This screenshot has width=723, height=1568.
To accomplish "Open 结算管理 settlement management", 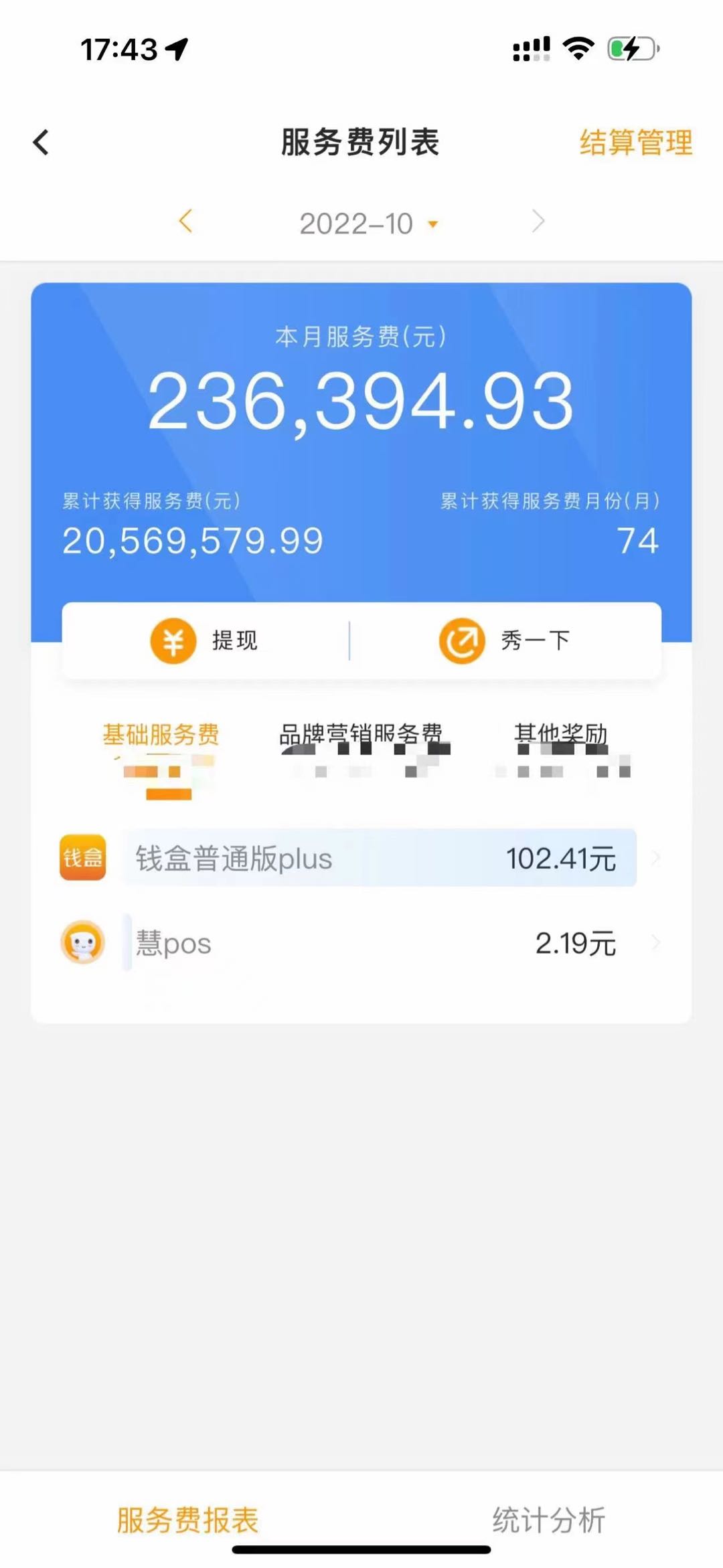I will tap(636, 142).
